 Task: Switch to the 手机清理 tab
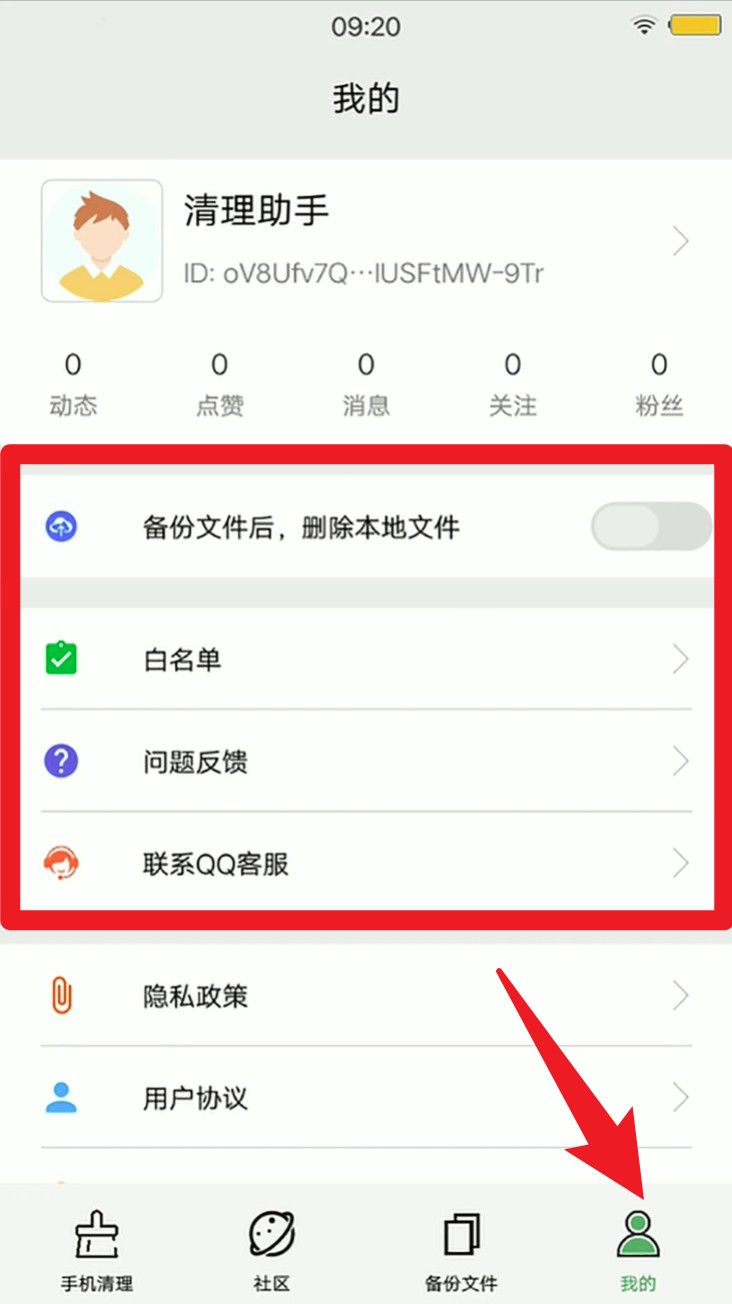97,1250
